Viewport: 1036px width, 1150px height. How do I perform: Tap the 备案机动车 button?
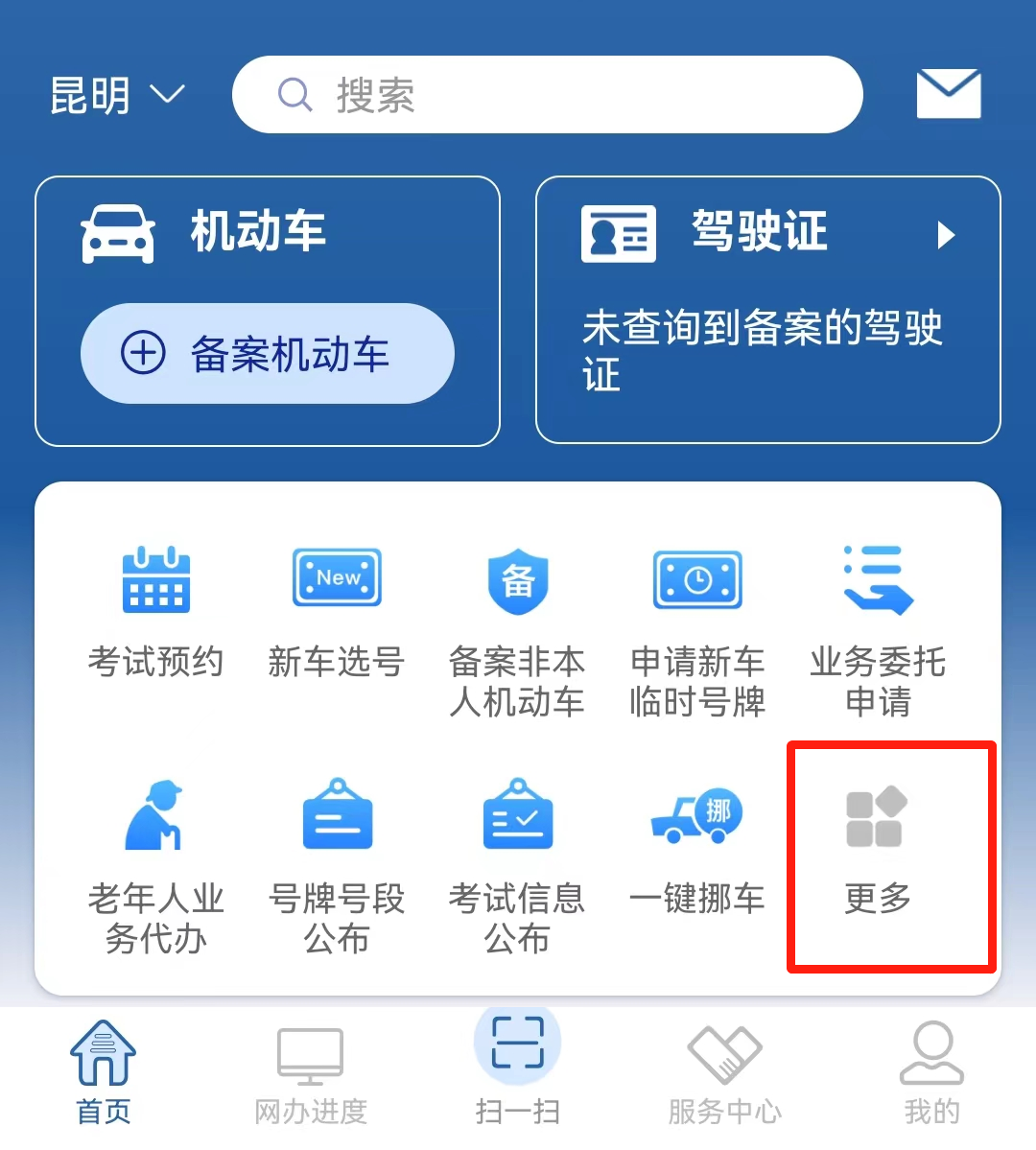(268, 354)
